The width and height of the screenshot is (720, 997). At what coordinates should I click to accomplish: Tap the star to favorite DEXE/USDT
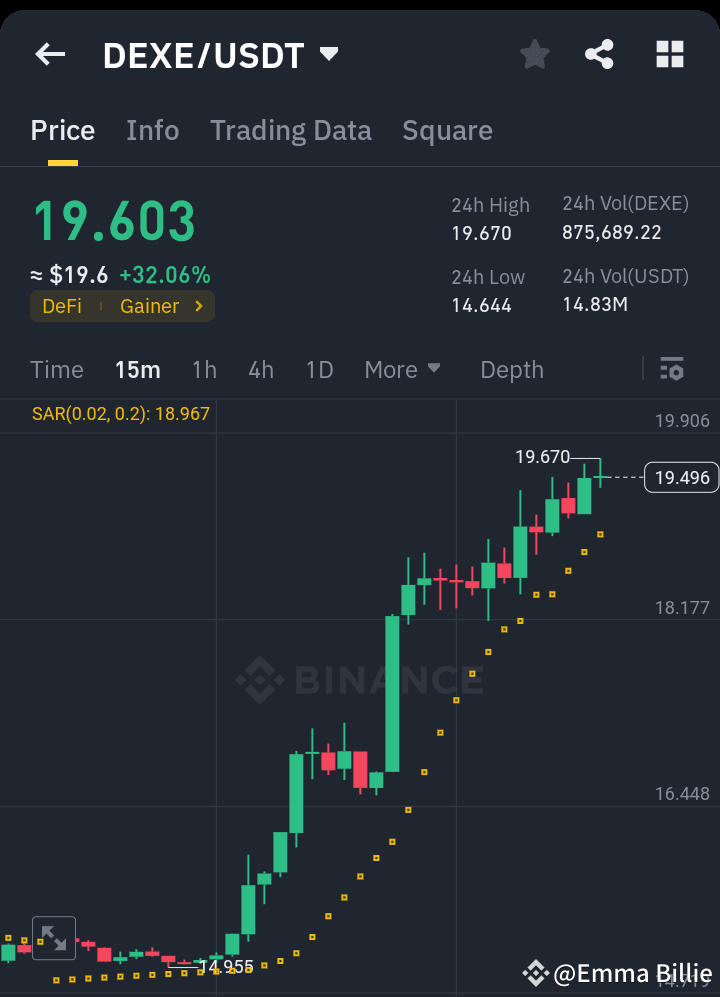pyautogui.click(x=534, y=55)
